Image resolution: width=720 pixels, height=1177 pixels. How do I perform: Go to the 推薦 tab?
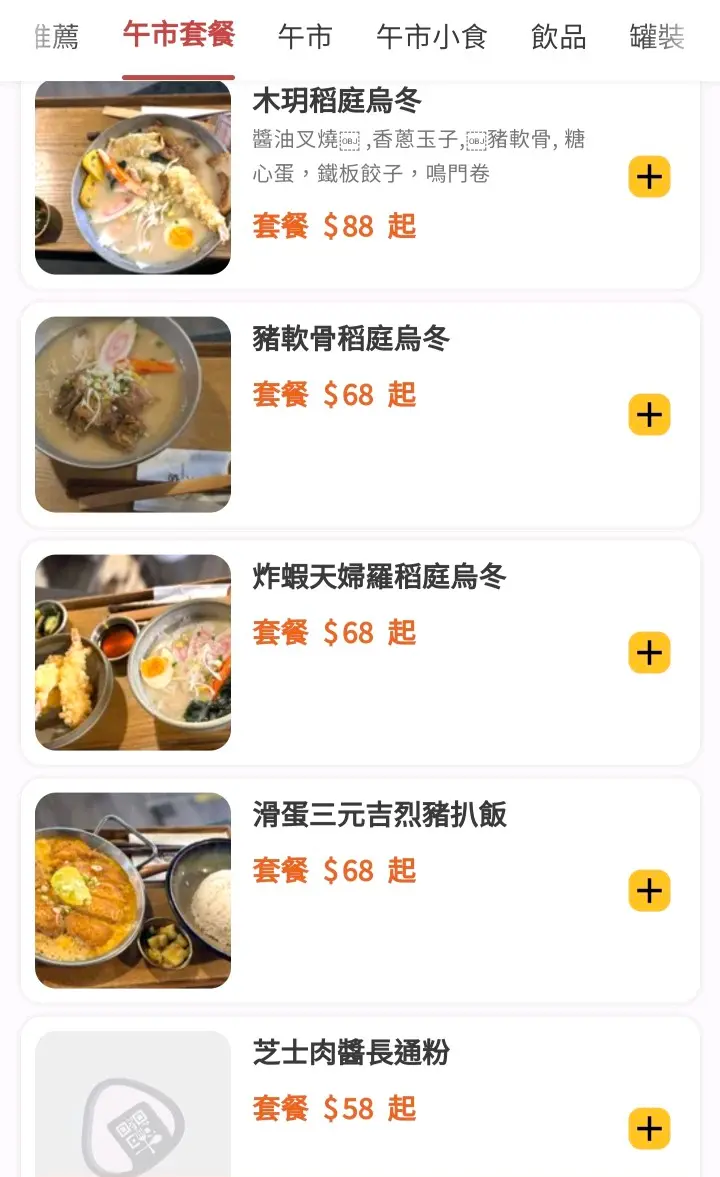(56, 38)
